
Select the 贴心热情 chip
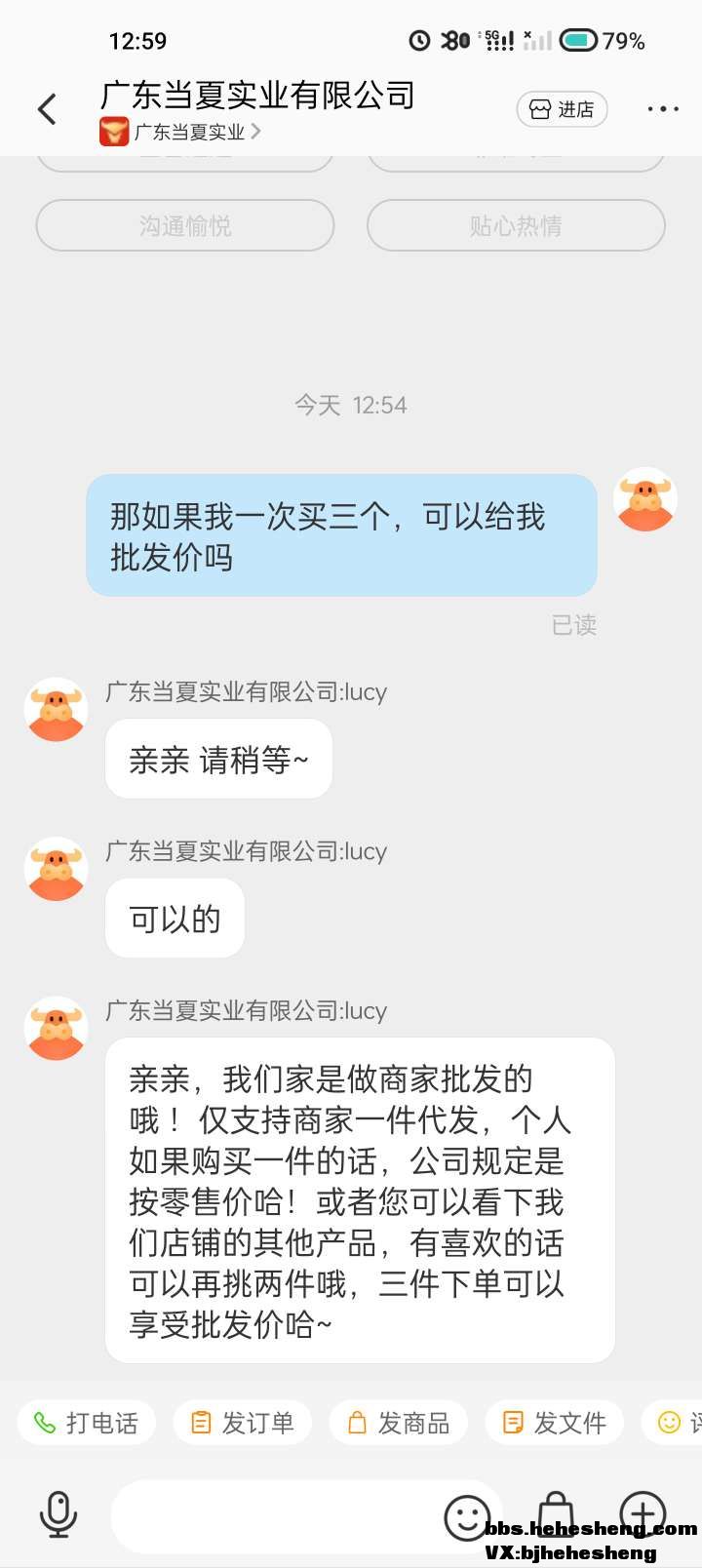[516, 225]
